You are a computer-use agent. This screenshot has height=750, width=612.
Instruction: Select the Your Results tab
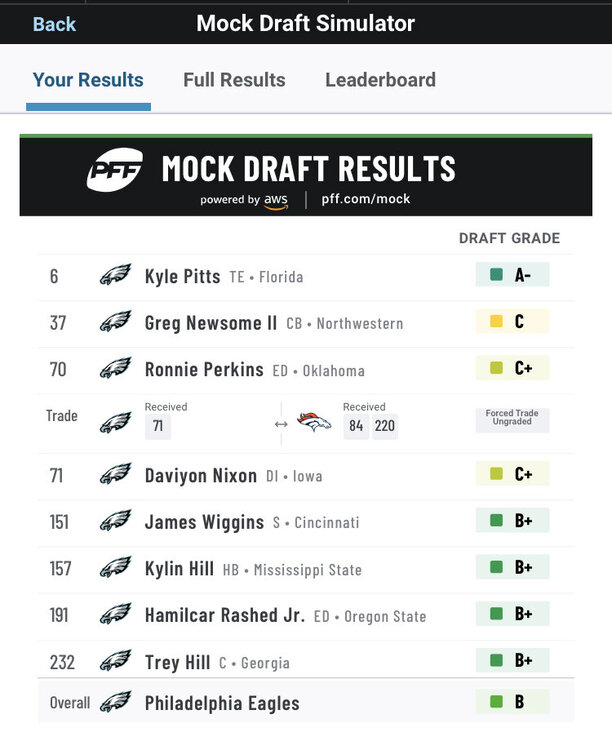[x=88, y=80]
